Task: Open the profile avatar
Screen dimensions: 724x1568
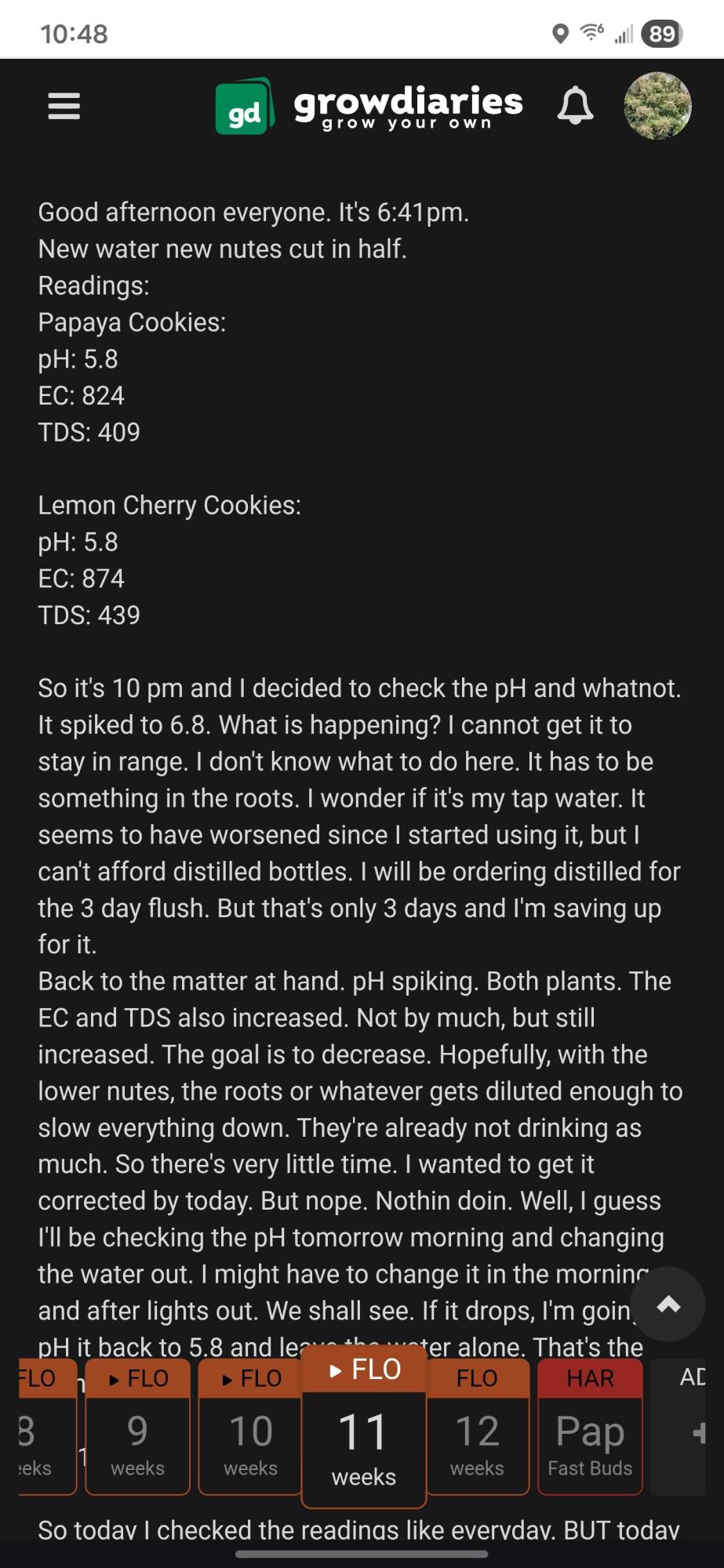Action: click(x=657, y=106)
